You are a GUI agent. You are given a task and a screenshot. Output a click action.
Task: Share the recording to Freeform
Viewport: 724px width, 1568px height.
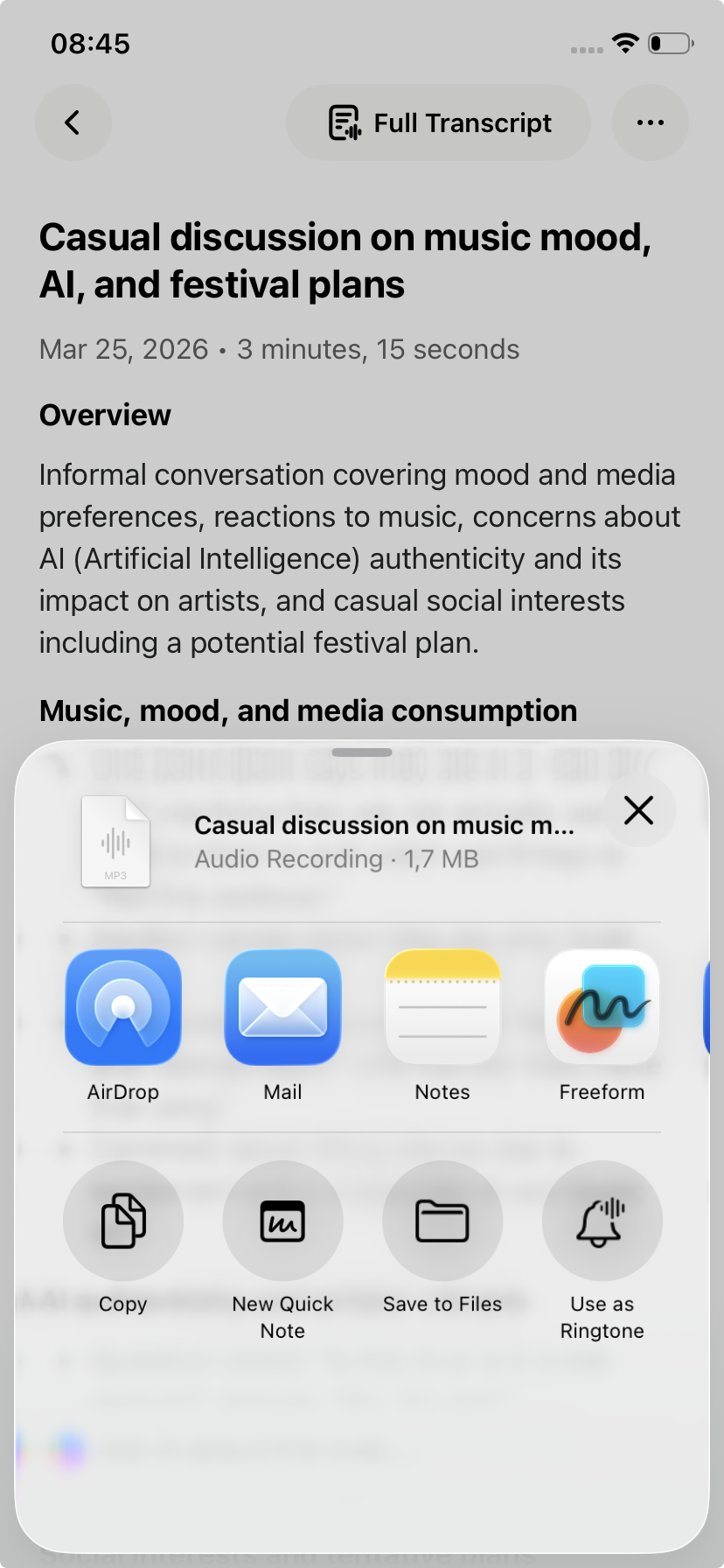coord(602,1007)
